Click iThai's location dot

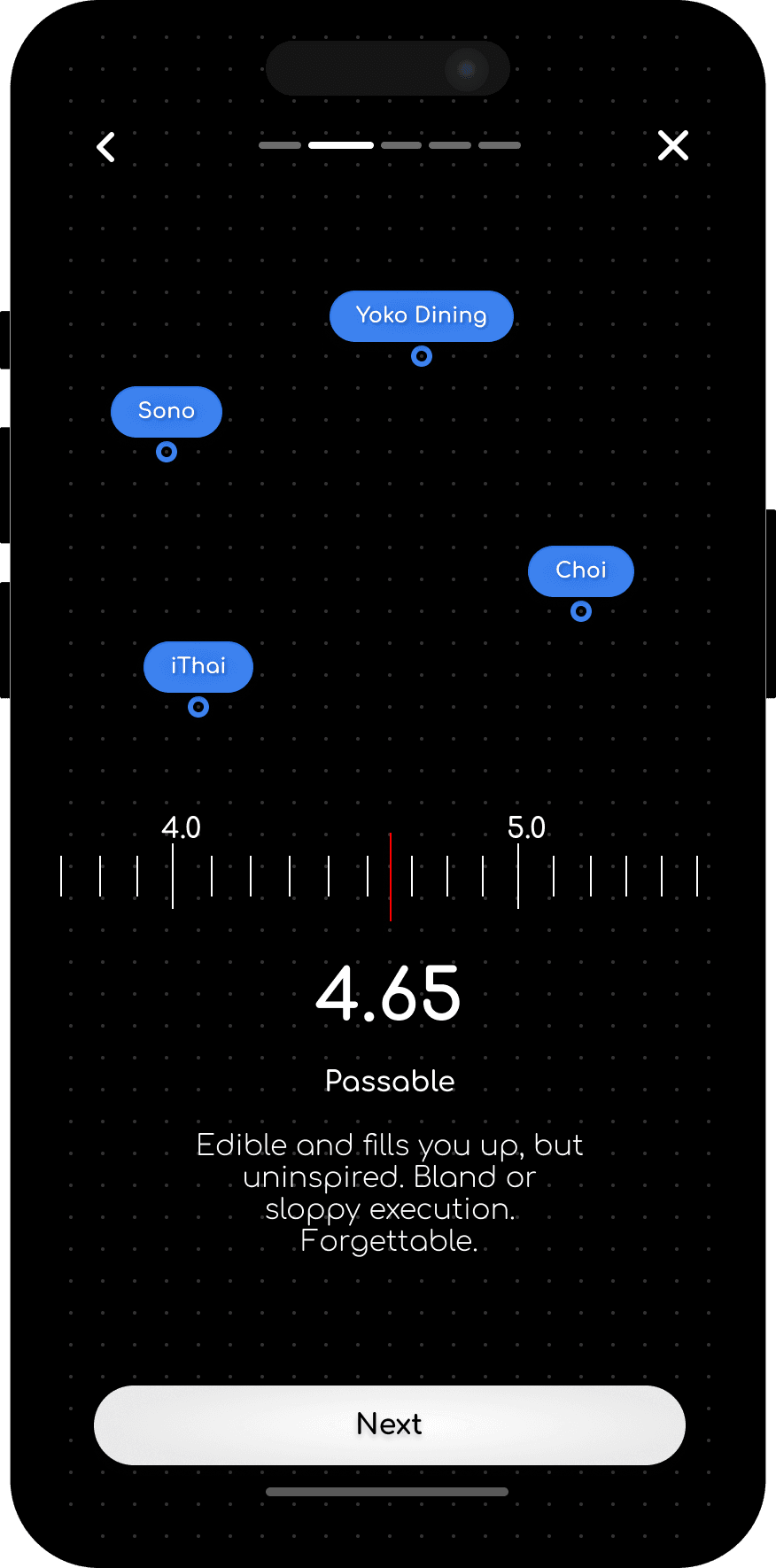point(198,706)
